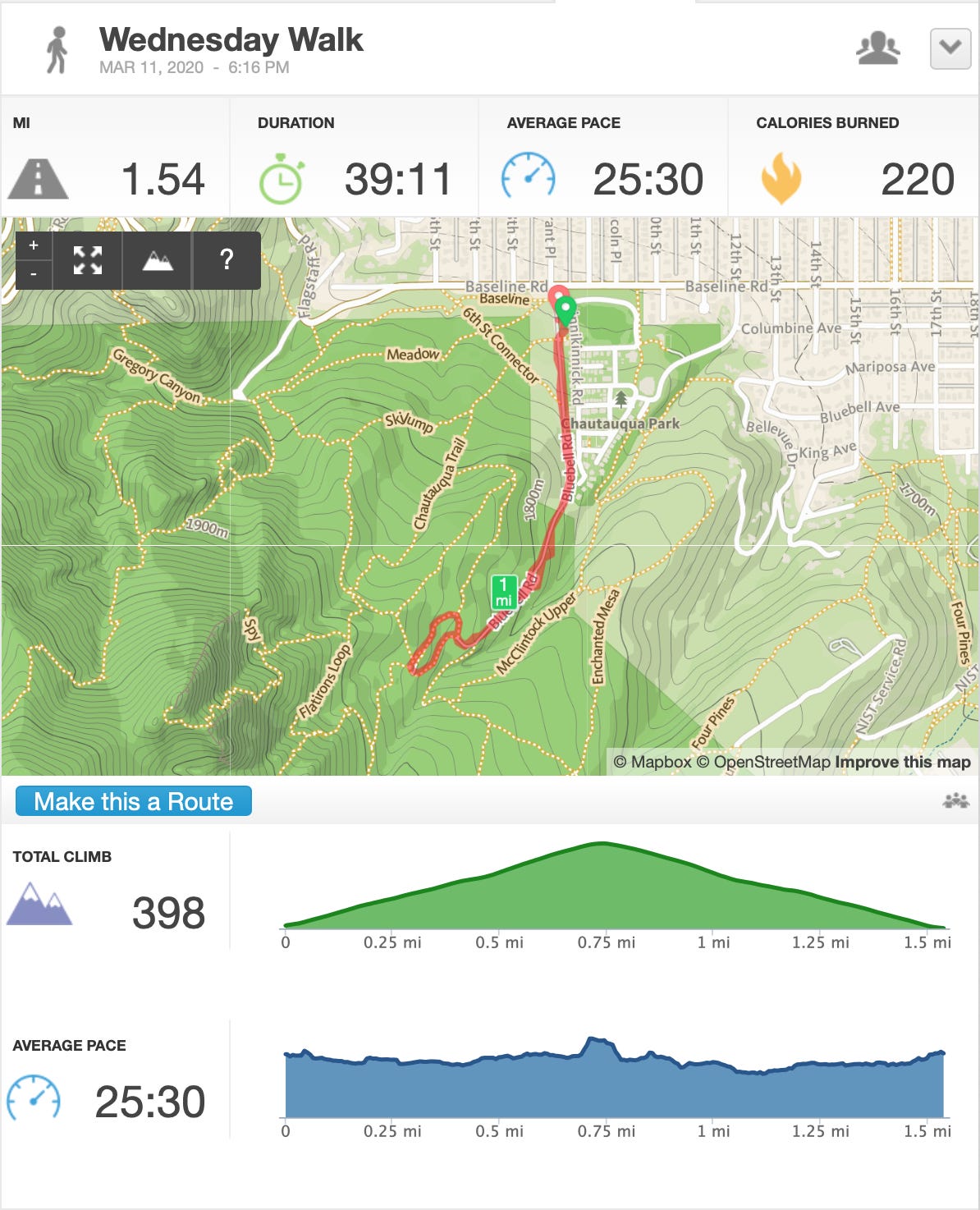This screenshot has width=980, height=1210.
Task: Tap the group icon beside the route bar
Action: (956, 800)
